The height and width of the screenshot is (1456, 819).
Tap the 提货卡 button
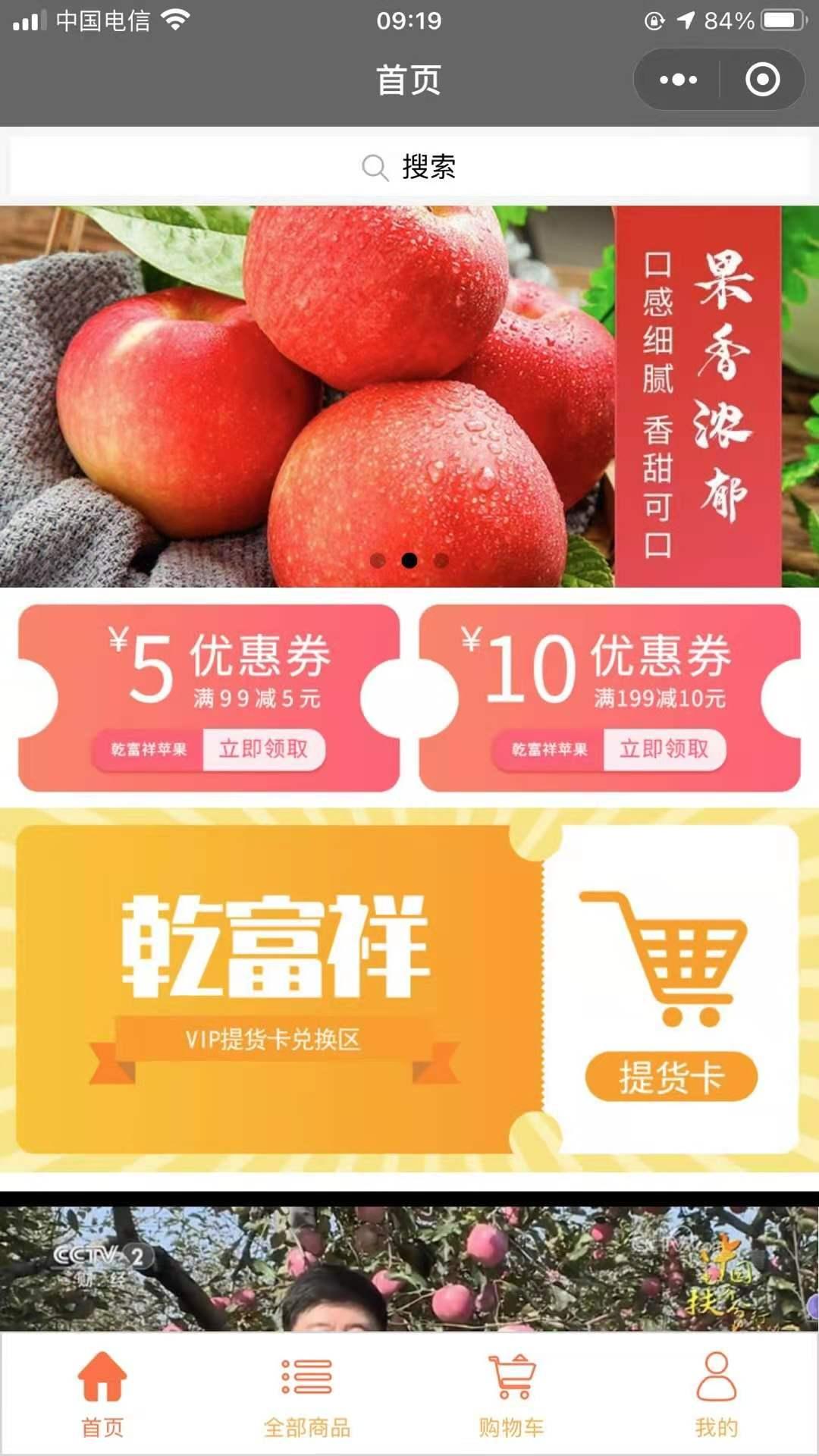pyautogui.click(x=671, y=1076)
